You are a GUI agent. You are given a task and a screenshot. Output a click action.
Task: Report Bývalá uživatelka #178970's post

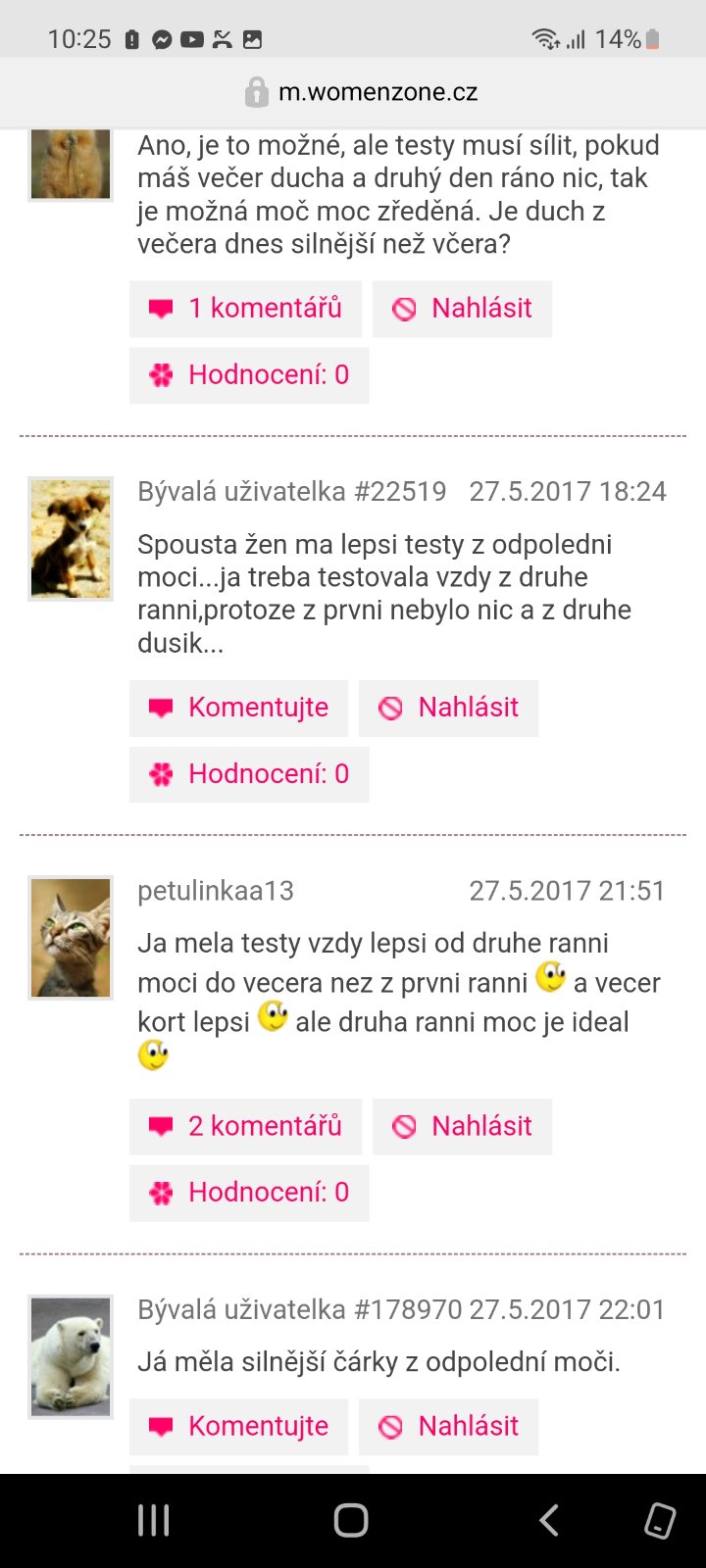[x=448, y=1427]
